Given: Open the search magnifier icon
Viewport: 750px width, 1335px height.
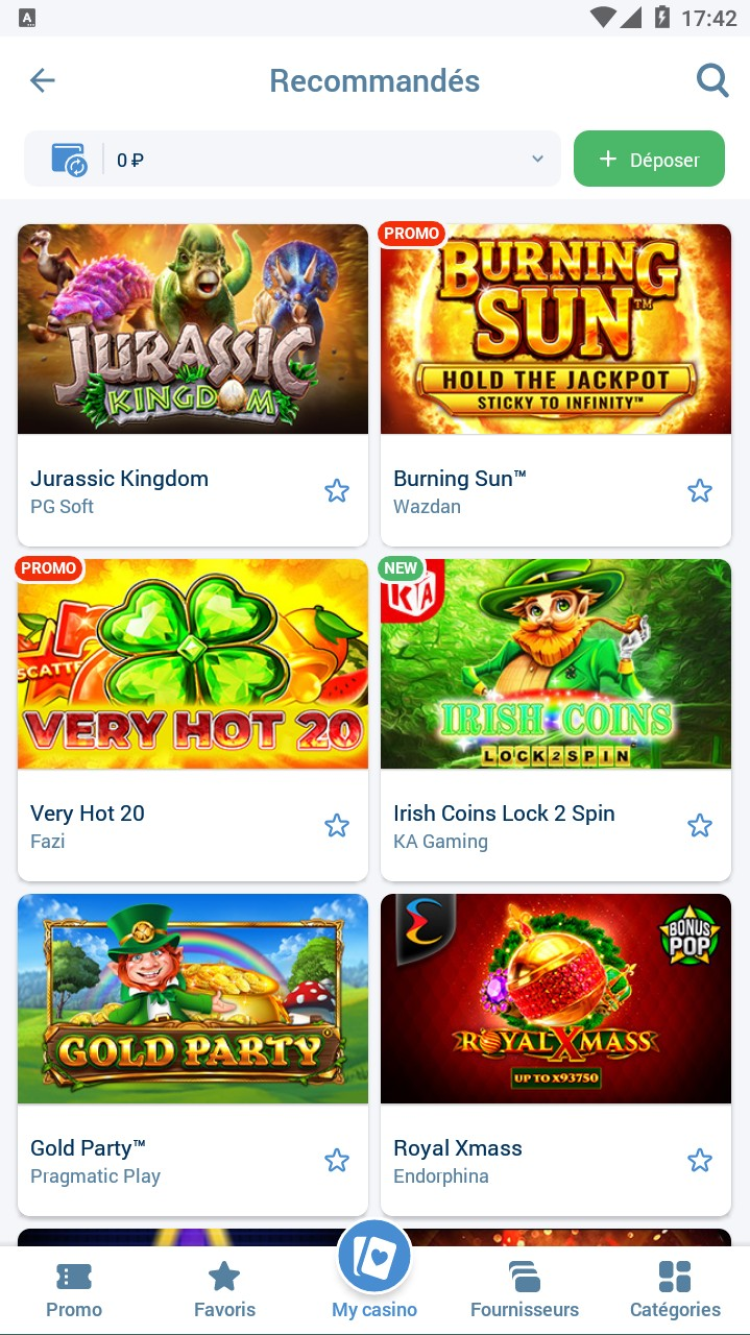Looking at the screenshot, I should (x=712, y=81).
